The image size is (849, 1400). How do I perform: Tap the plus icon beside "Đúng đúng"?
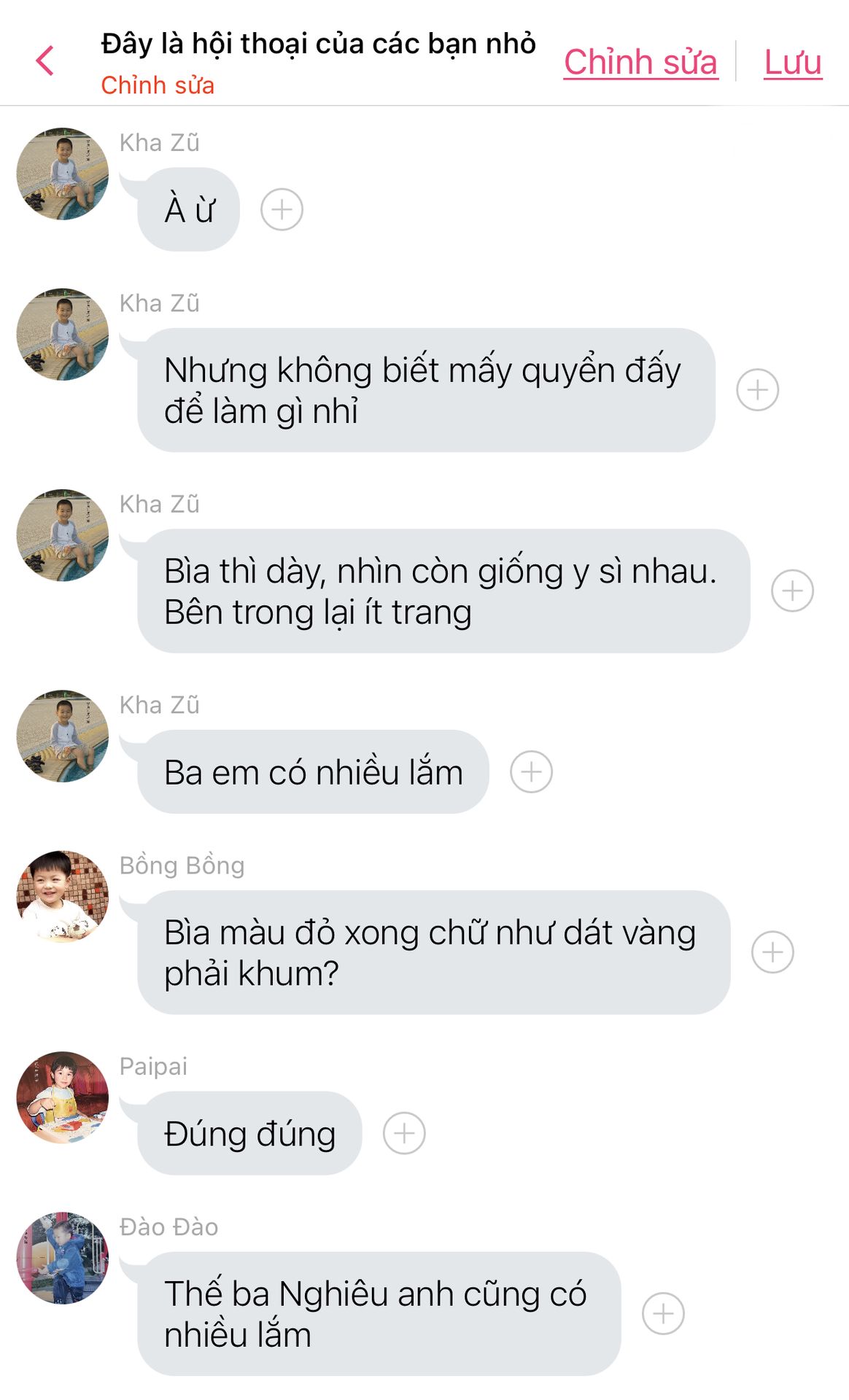tap(405, 1133)
